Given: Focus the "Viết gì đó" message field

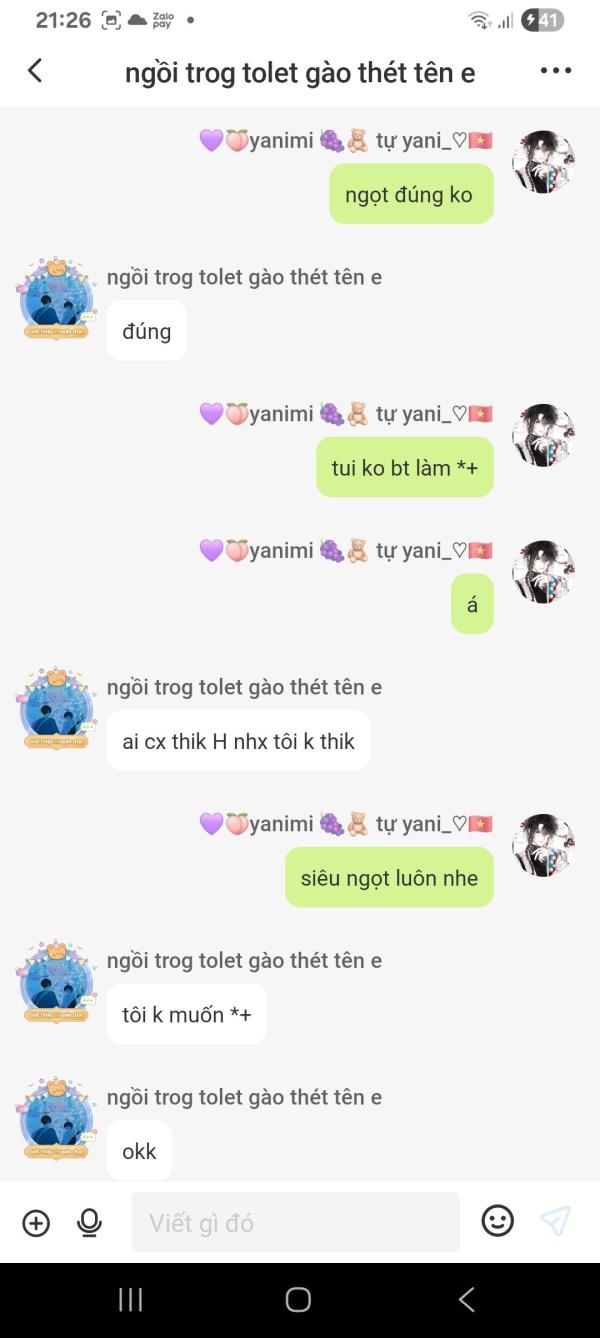Looking at the screenshot, I should 295,1222.
